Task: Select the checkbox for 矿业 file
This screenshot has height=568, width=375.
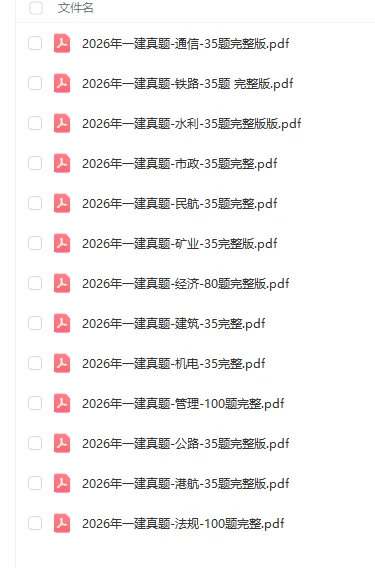Action: [35, 243]
